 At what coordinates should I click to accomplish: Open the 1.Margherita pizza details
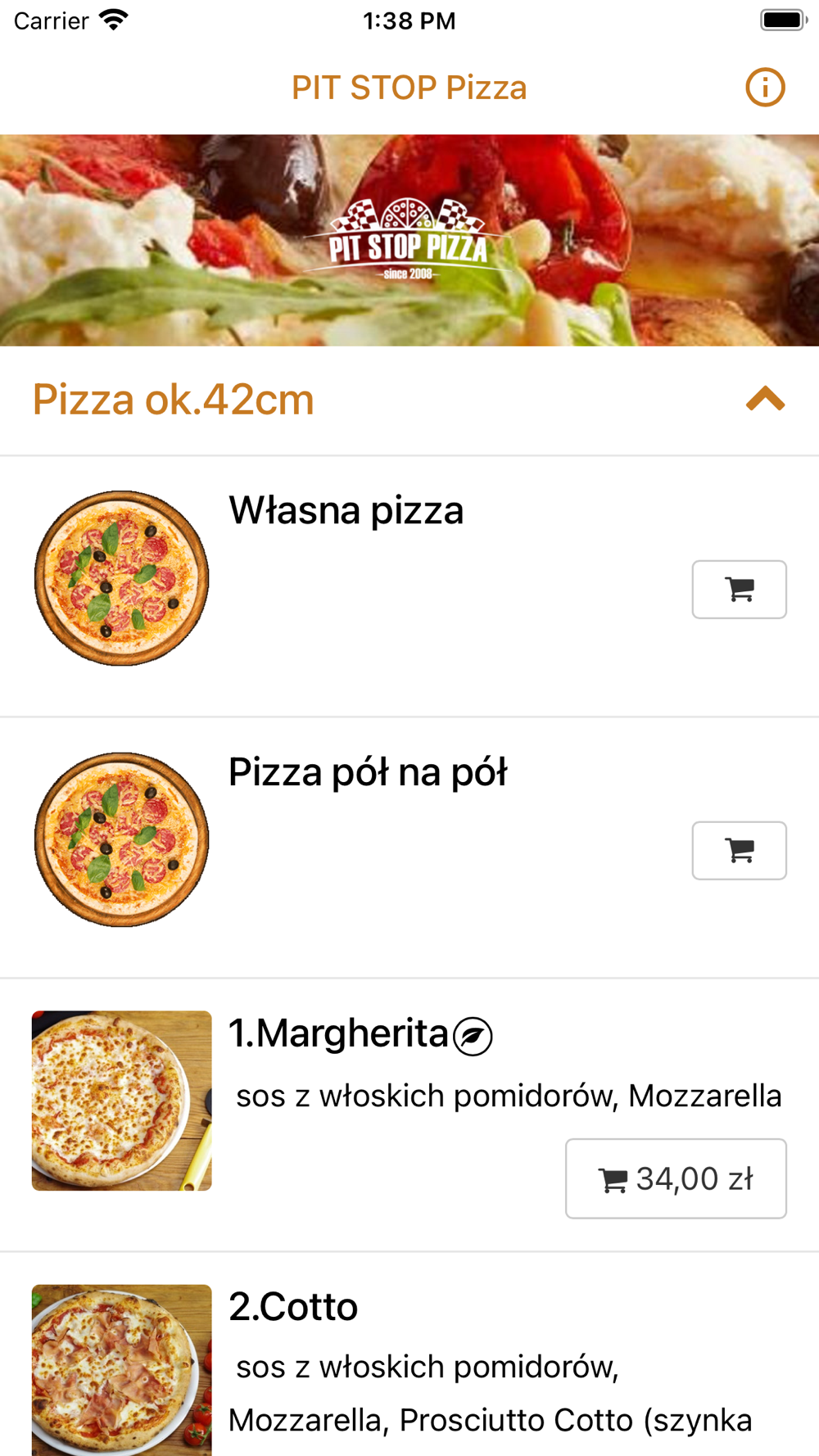(x=338, y=1033)
